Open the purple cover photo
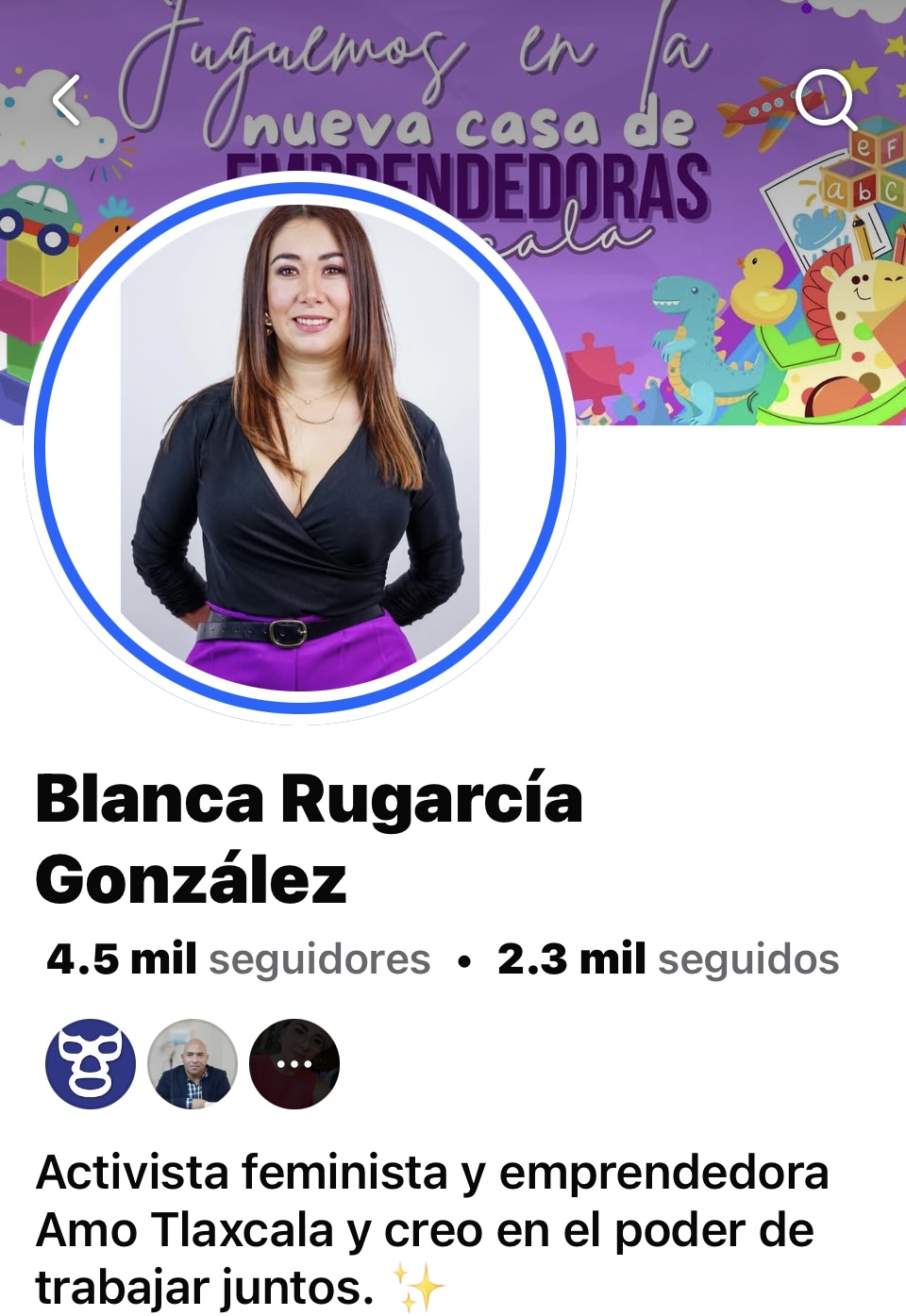906x1316 pixels. [717, 283]
